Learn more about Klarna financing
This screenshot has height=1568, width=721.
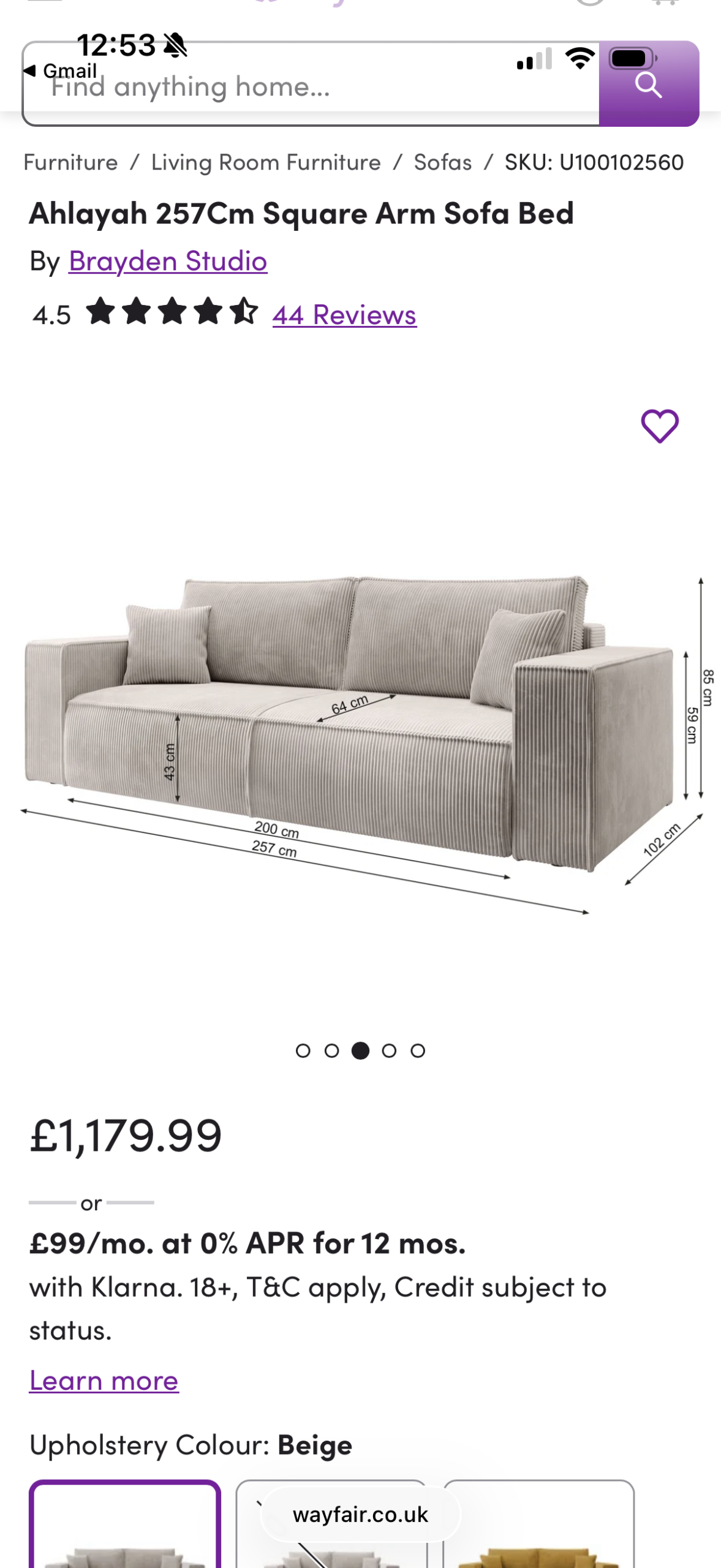pyautogui.click(x=104, y=1381)
